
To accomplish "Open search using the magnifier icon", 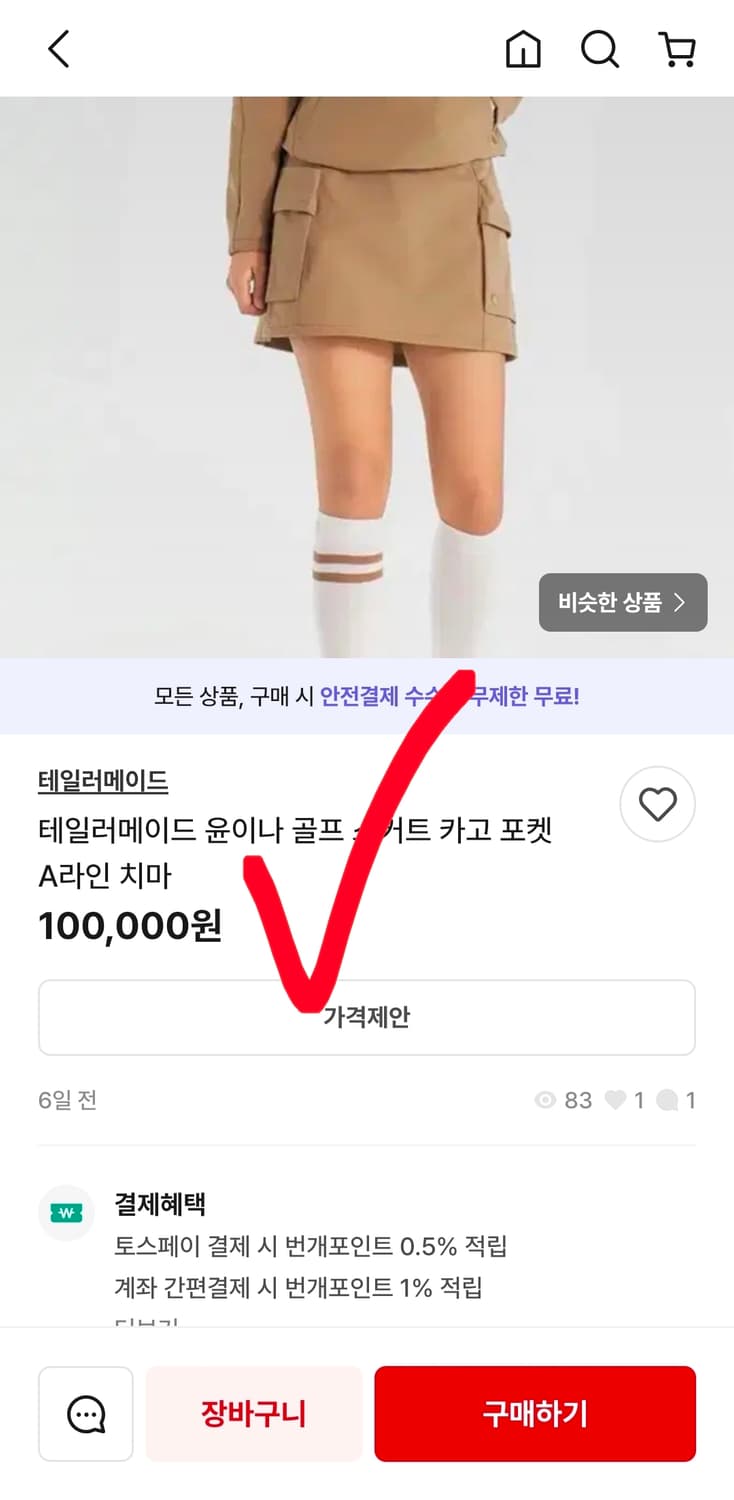I will point(599,48).
